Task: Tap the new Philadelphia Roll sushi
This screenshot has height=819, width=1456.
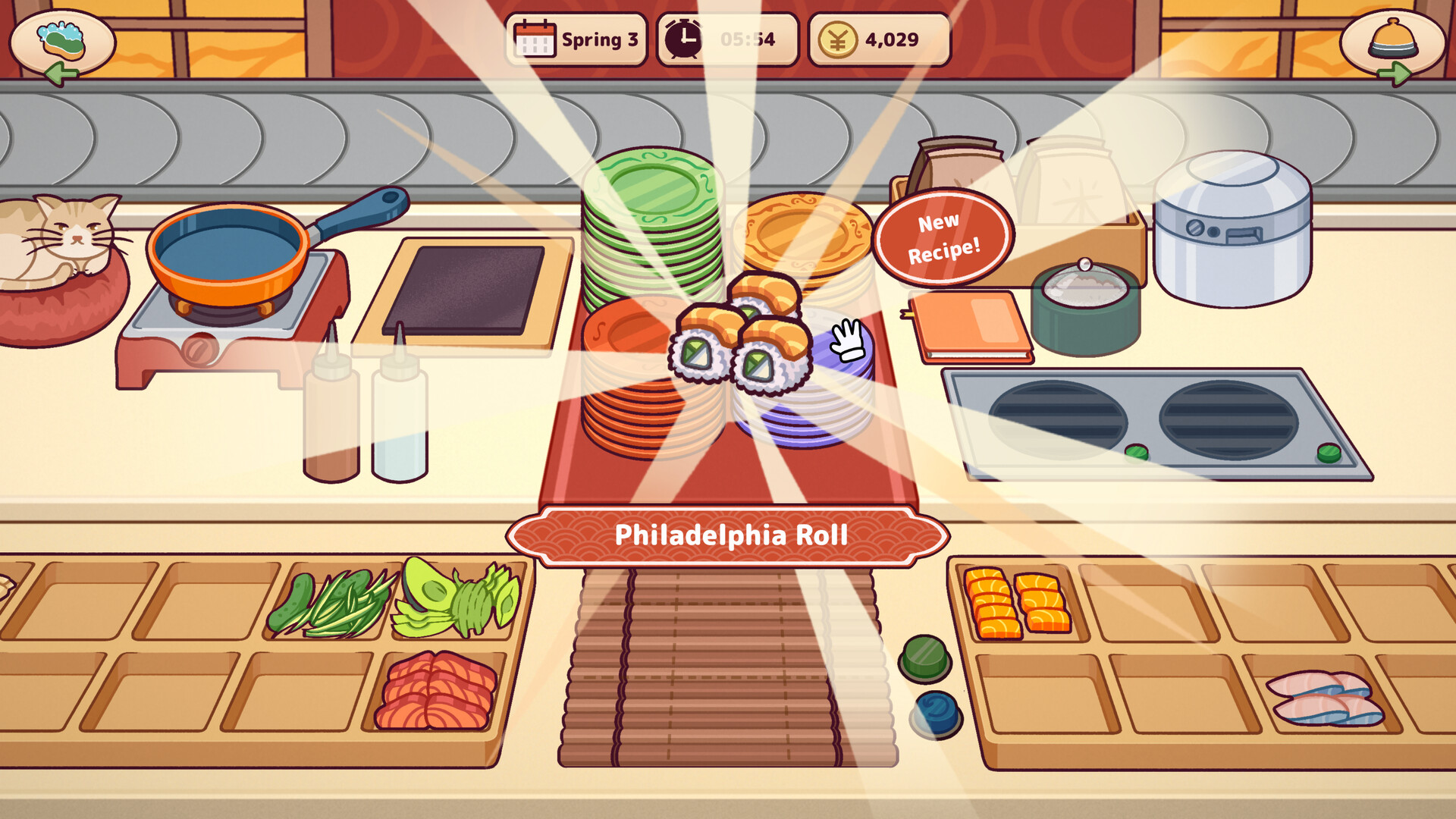Action: coord(739,337)
